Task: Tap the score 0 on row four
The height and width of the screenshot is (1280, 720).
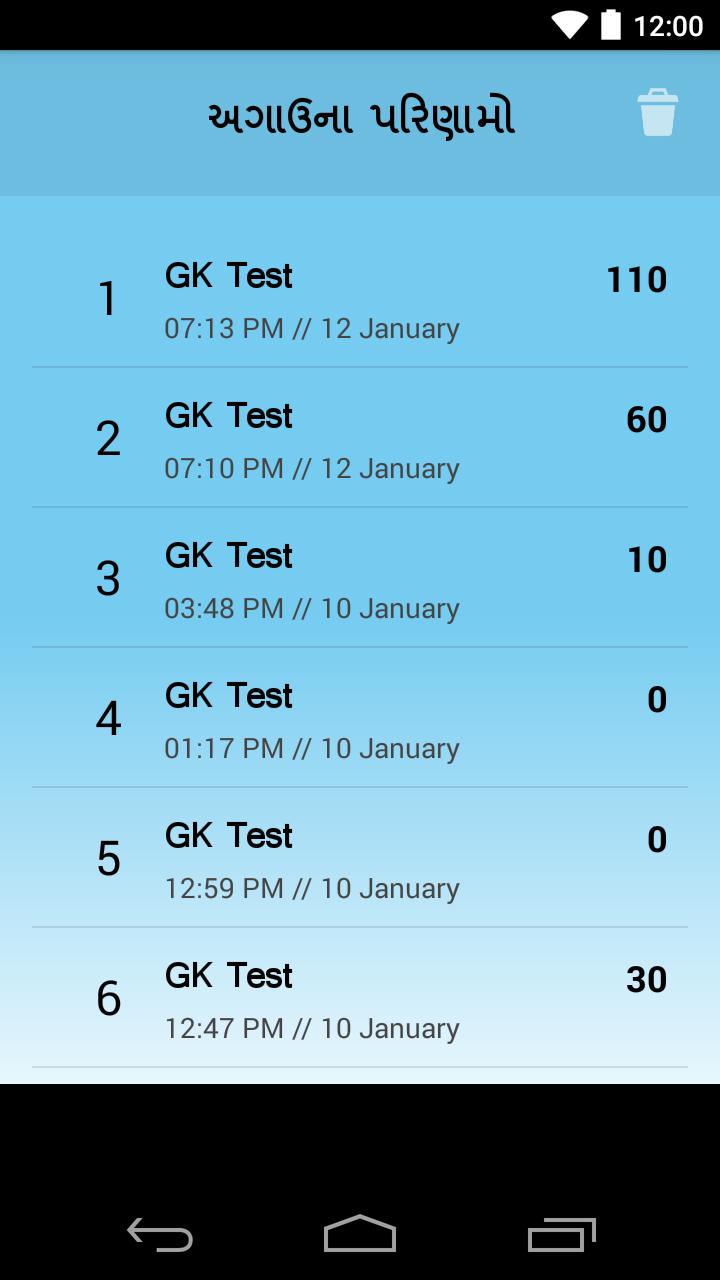Action: (x=656, y=700)
